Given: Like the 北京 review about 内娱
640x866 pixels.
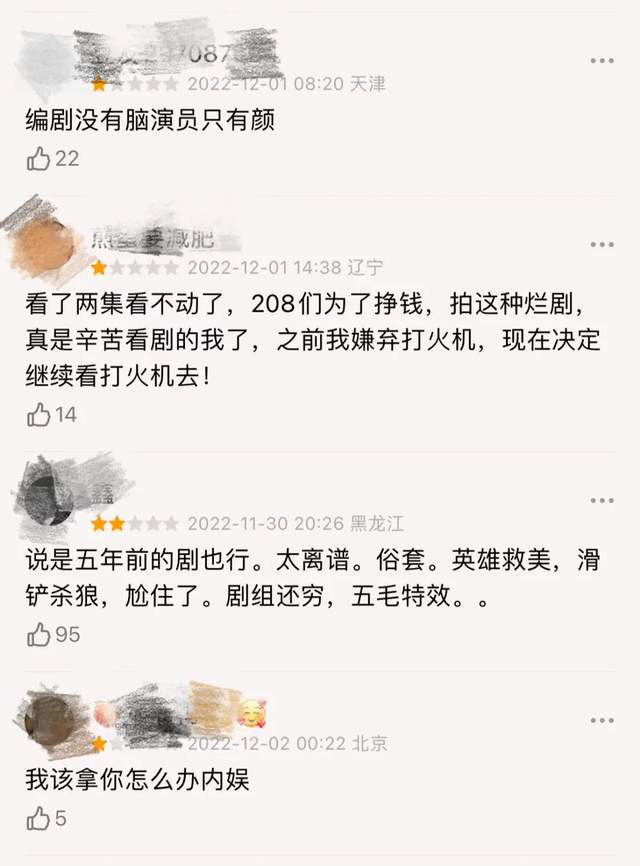Looking at the screenshot, I should [x=39, y=819].
